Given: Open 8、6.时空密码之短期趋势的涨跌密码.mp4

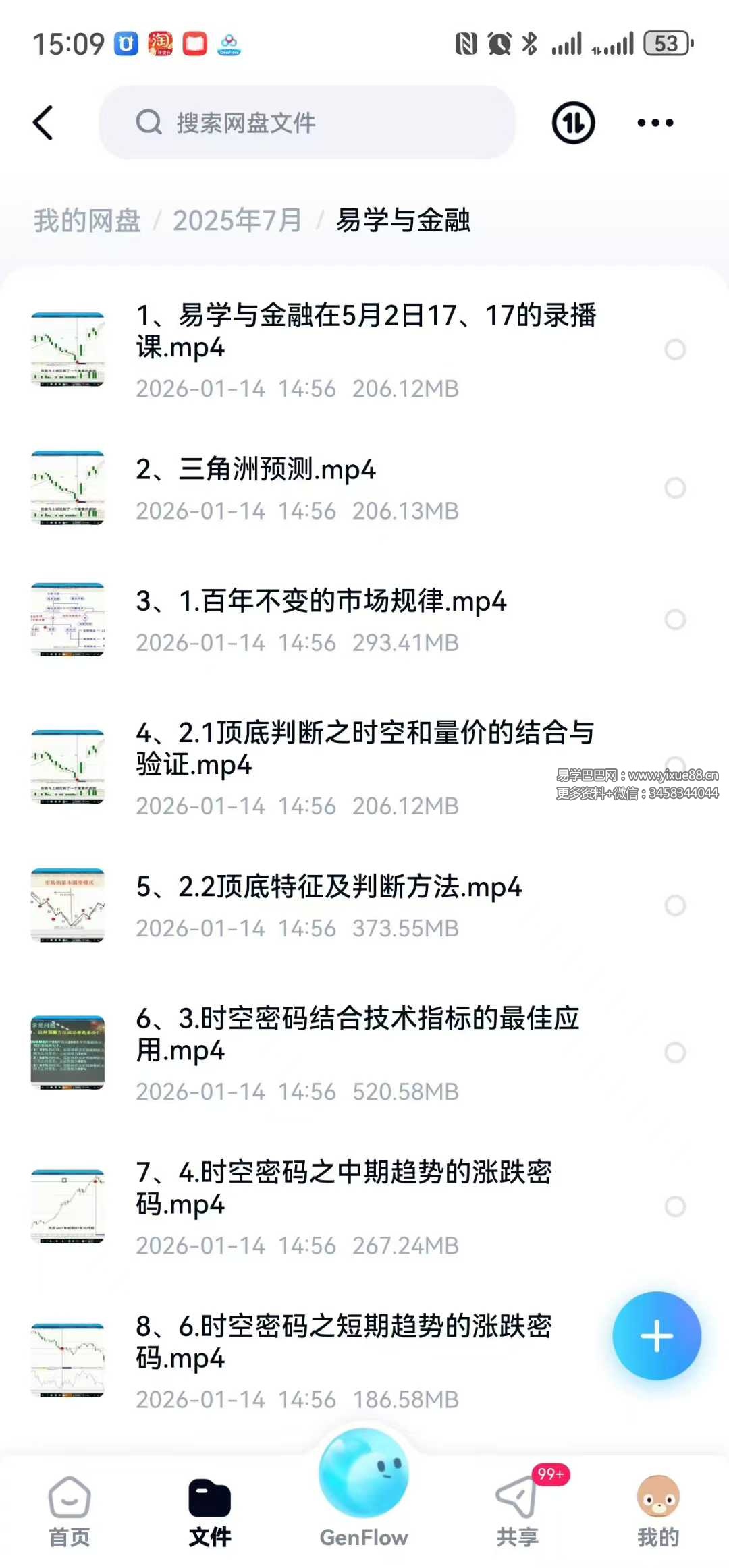Looking at the screenshot, I should tap(344, 1343).
